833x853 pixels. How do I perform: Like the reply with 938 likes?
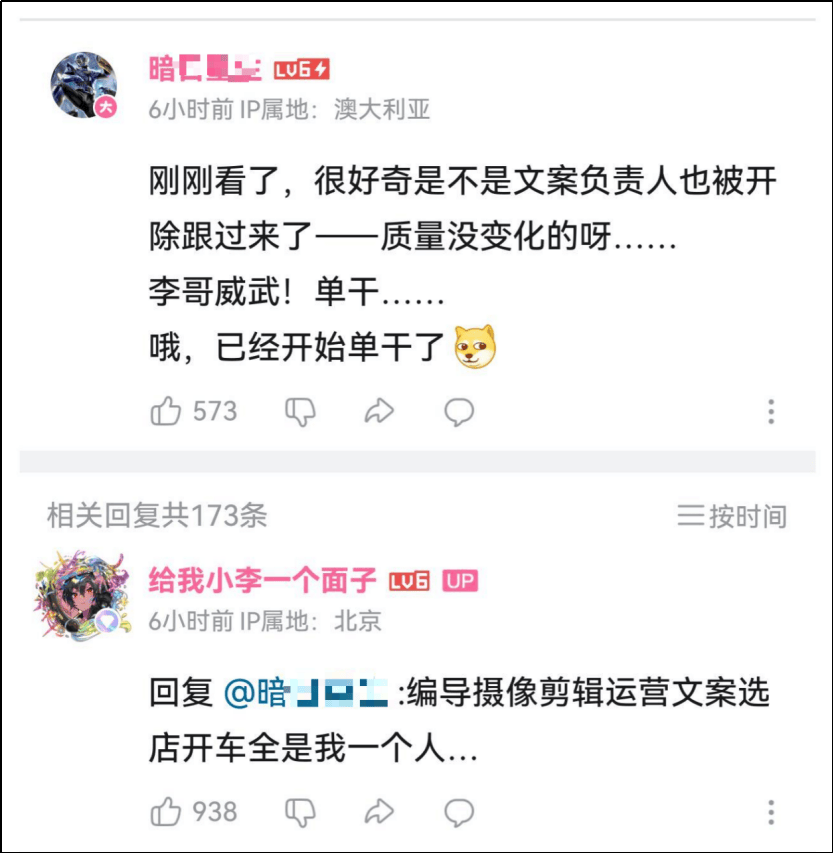tap(166, 811)
